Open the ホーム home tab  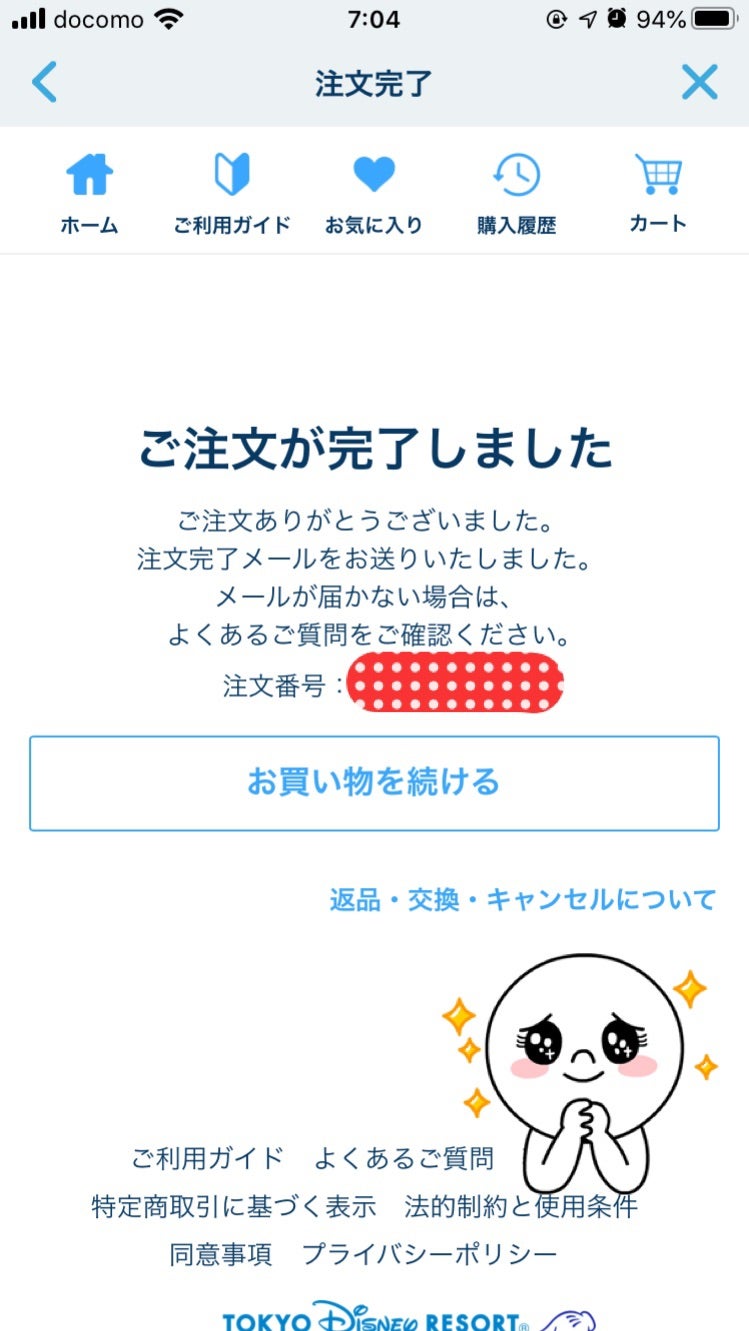(x=89, y=194)
